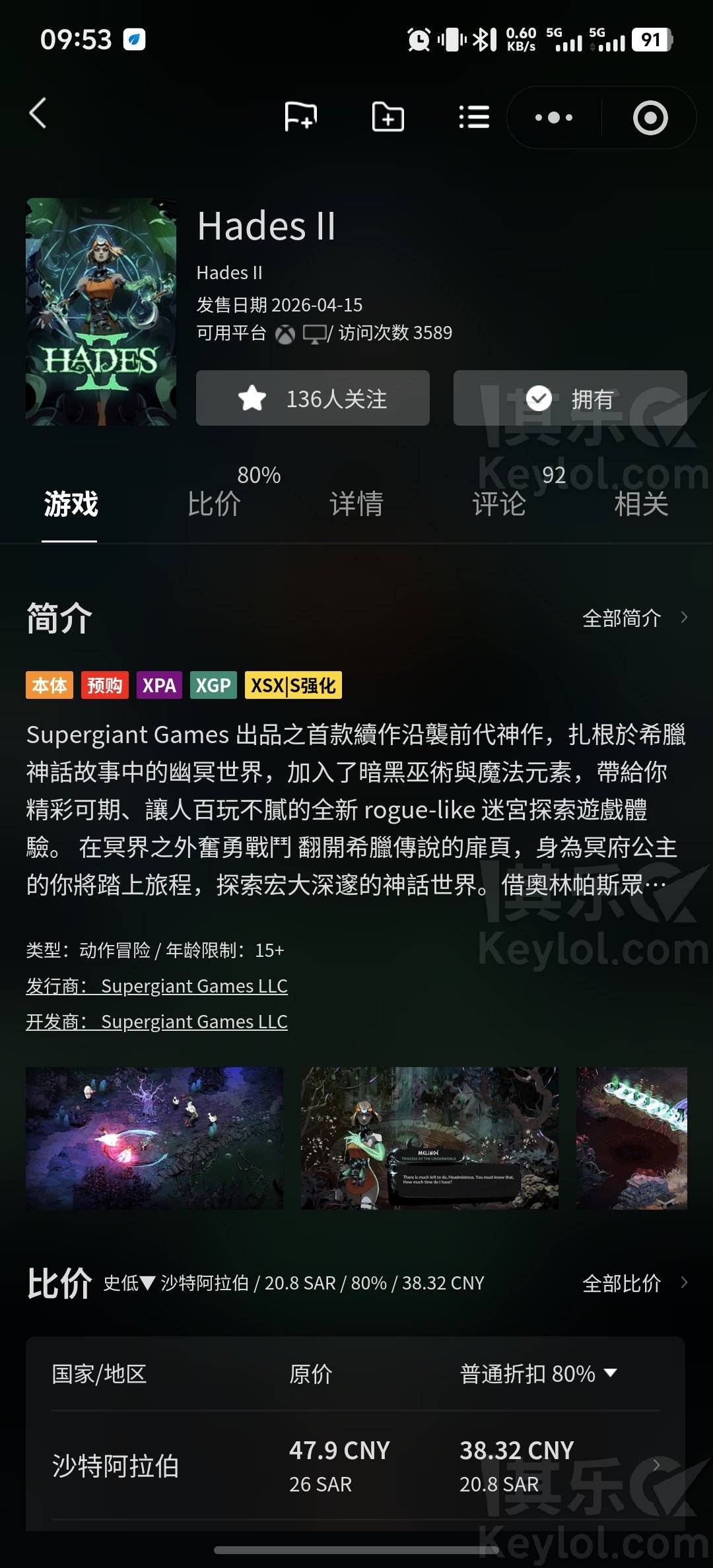The width and height of the screenshot is (713, 1568).
Task: Go back using the top-left arrow
Action: pos(38,114)
